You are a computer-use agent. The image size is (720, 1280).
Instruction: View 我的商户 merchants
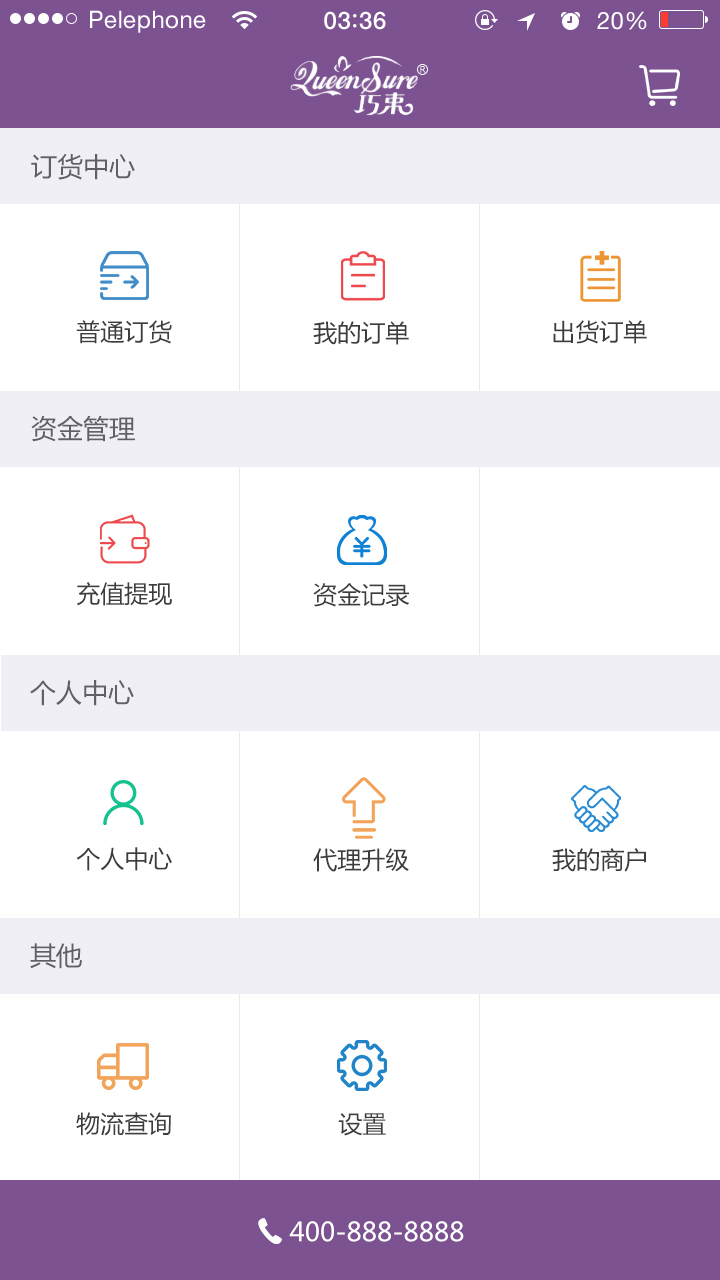pos(599,824)
